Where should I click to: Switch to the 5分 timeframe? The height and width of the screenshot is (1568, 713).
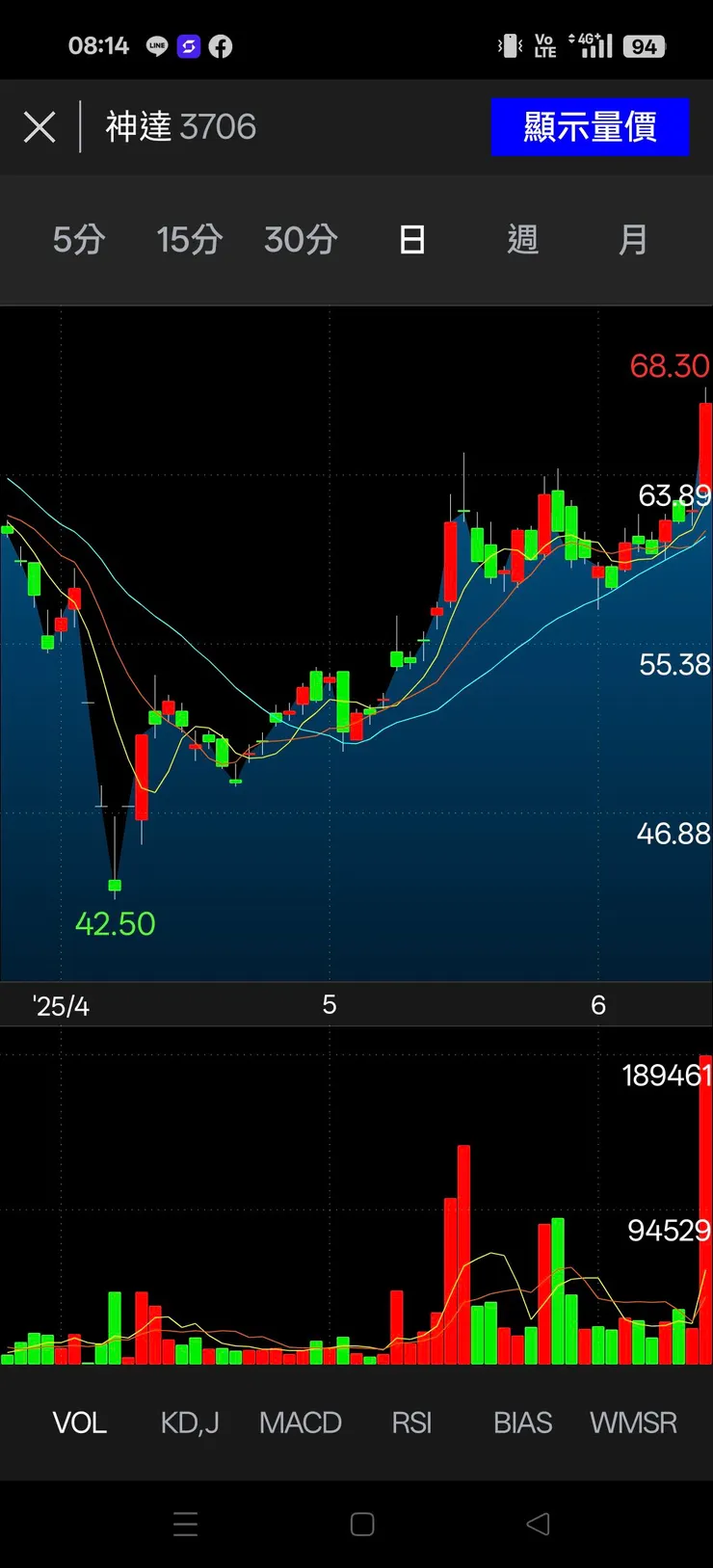click(x=79, y=239)
